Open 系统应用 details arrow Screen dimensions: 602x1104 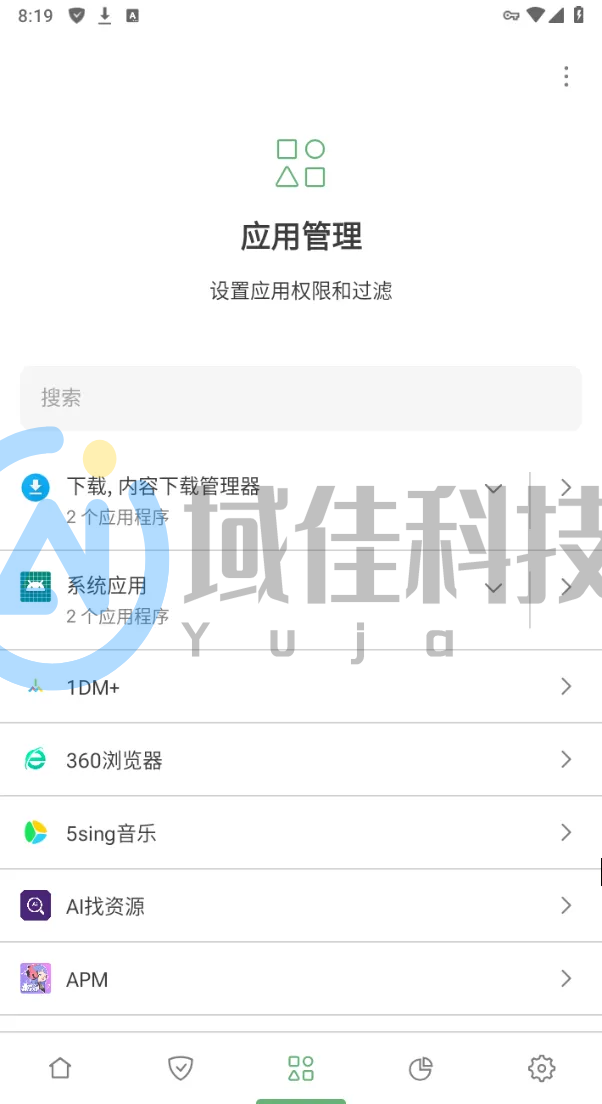click(x=566, y=588)
